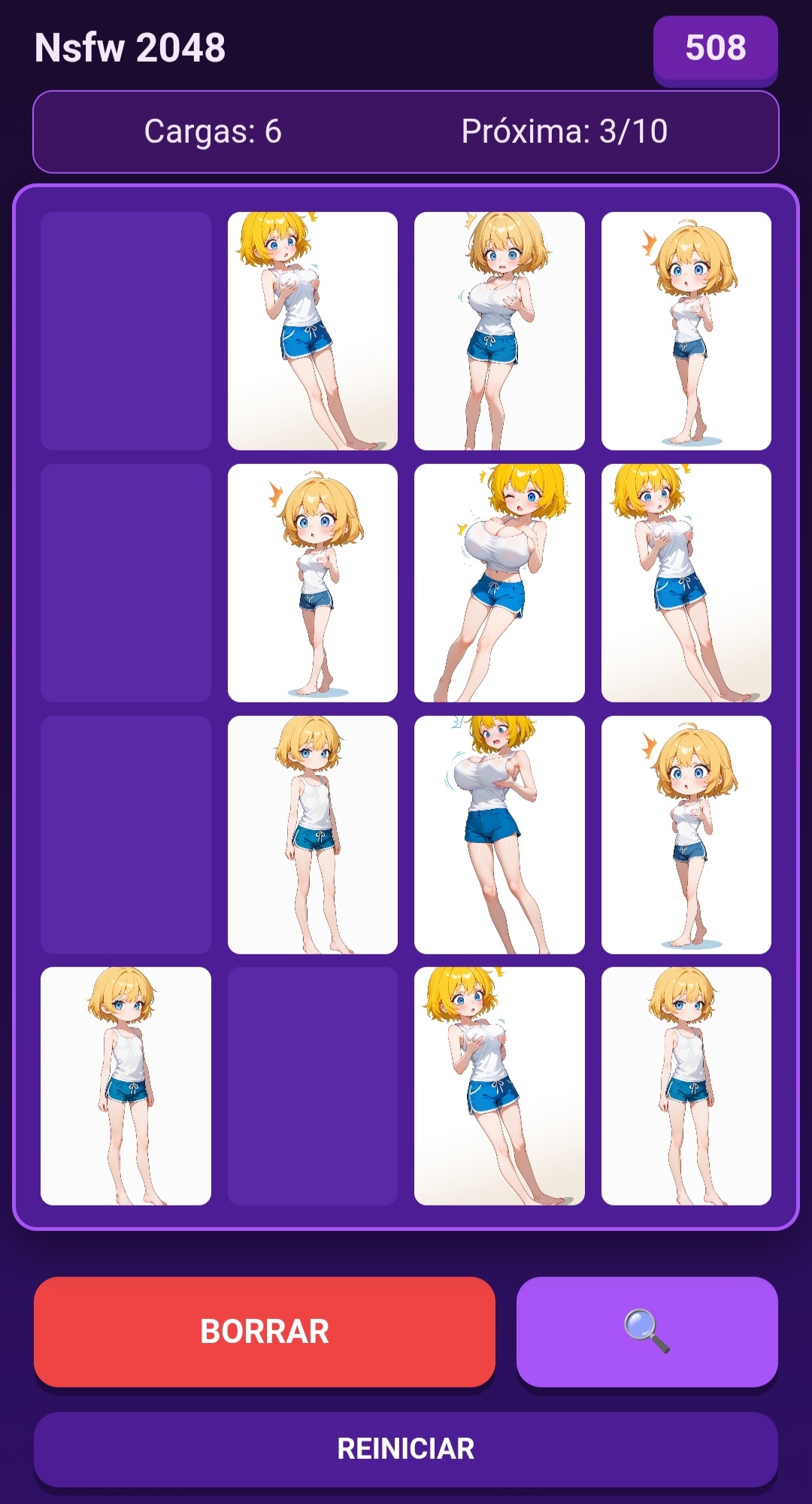
Task: Tap the red BORRAR button
Action: point(264,1331)
